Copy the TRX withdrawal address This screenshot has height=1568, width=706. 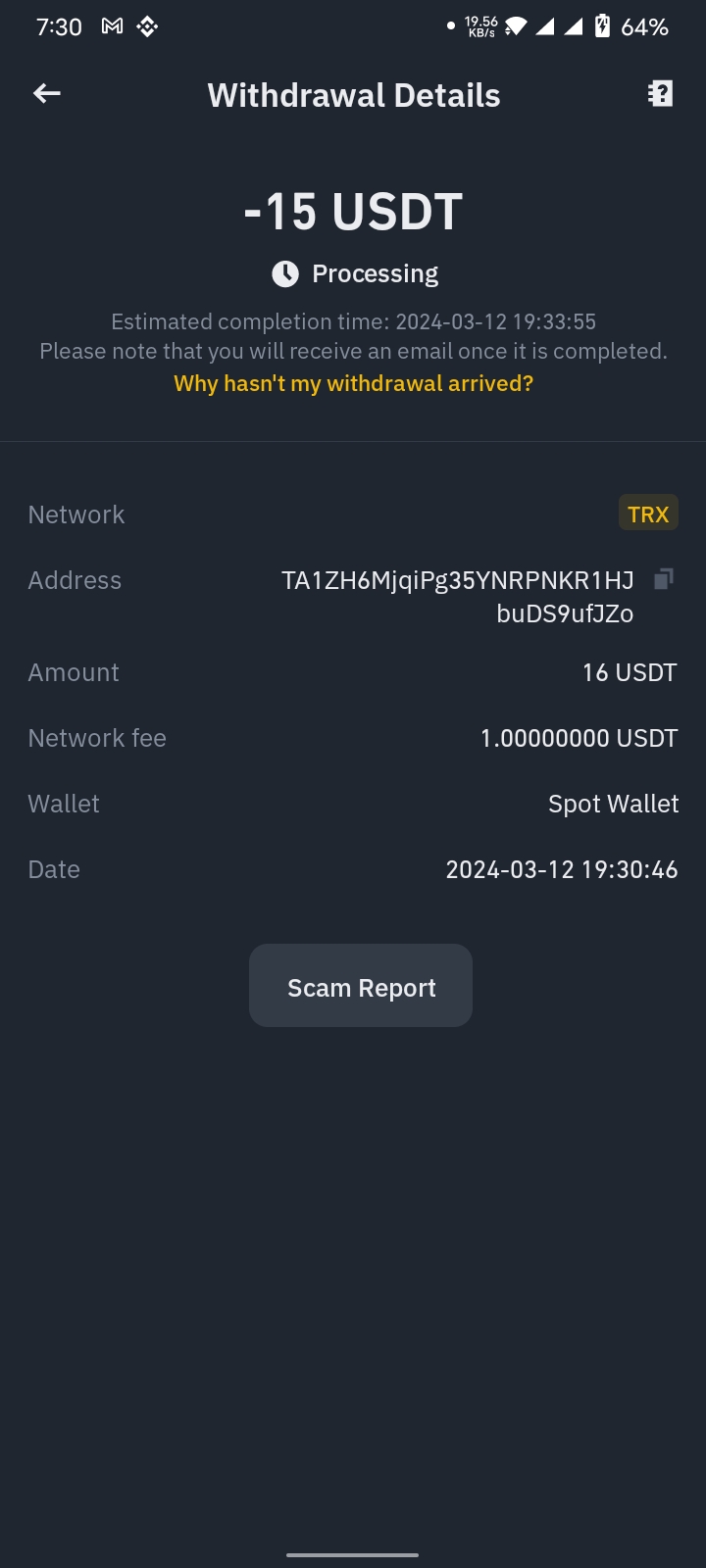click(664, 579)
